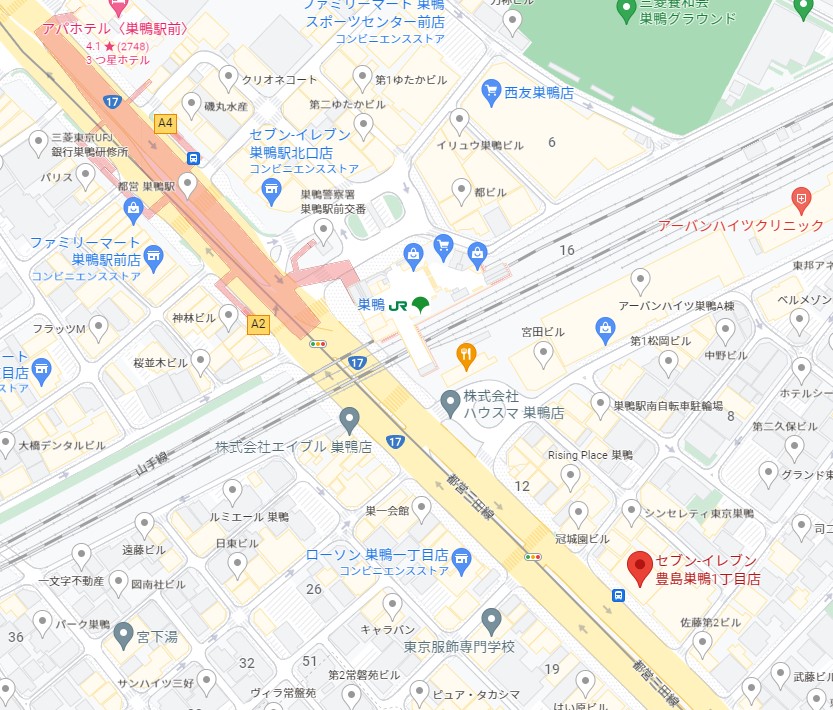Screen dimensions: 833x710
Task: Select the A4 station exit label
Action: click(165, 123)
